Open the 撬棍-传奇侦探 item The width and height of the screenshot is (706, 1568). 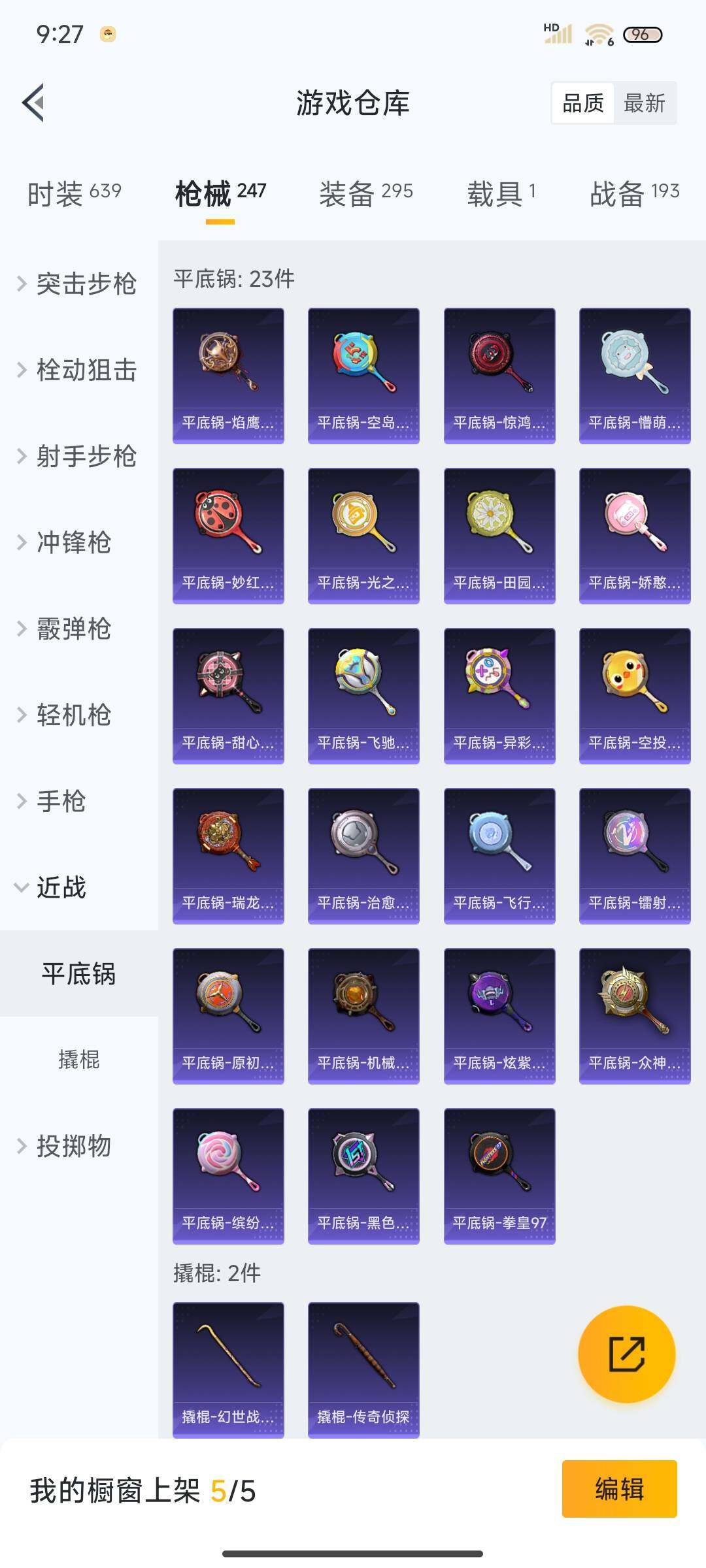pos(363,1369)
